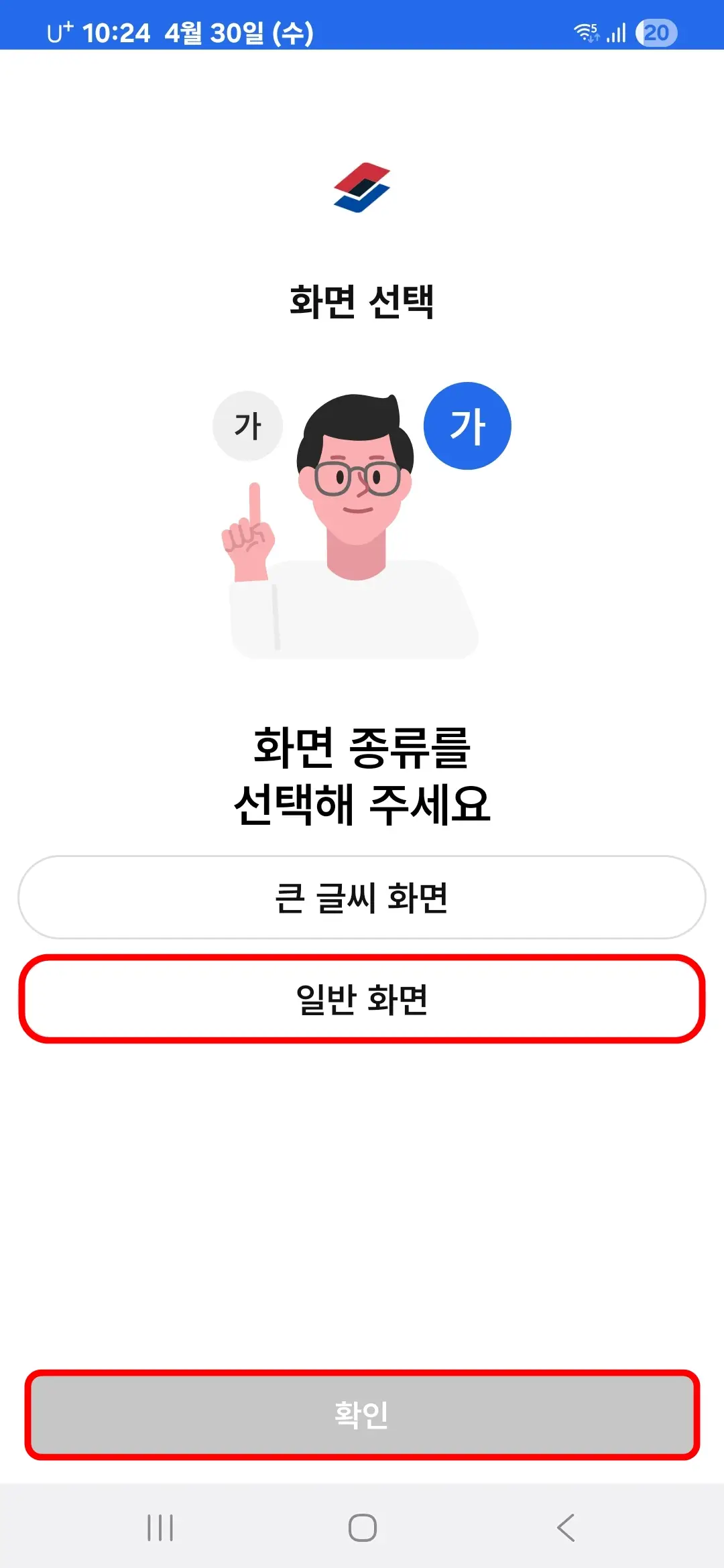Viewport: 724px width, 1568px height.
Task: Tap the battery level indicator showing 20
Action: pos(657,31)
